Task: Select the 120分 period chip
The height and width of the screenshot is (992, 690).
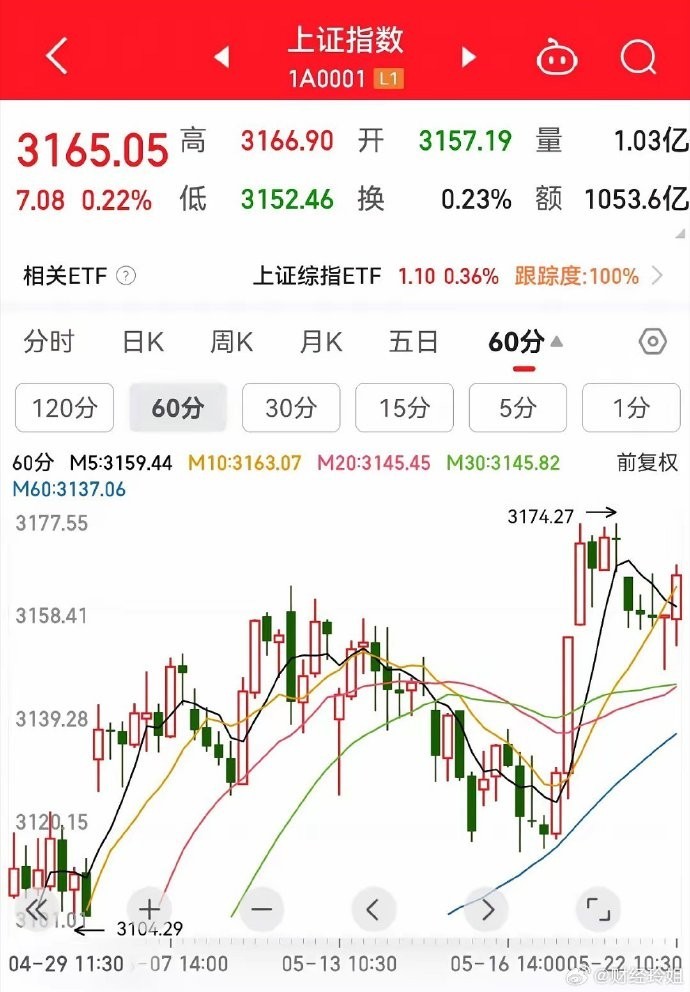Action: point(65,408)
